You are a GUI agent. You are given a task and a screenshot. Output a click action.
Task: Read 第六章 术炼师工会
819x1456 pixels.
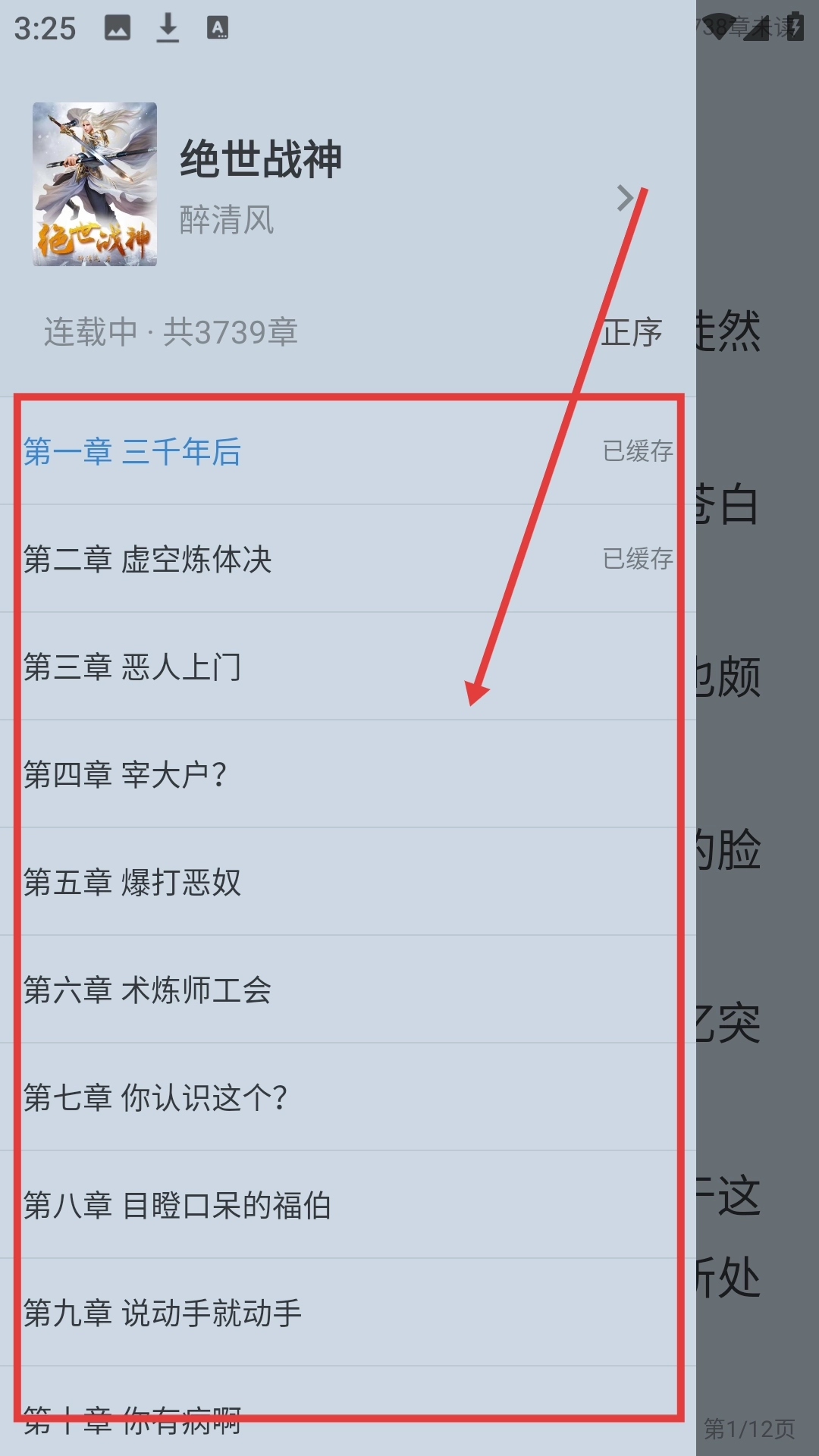(148, 990)
